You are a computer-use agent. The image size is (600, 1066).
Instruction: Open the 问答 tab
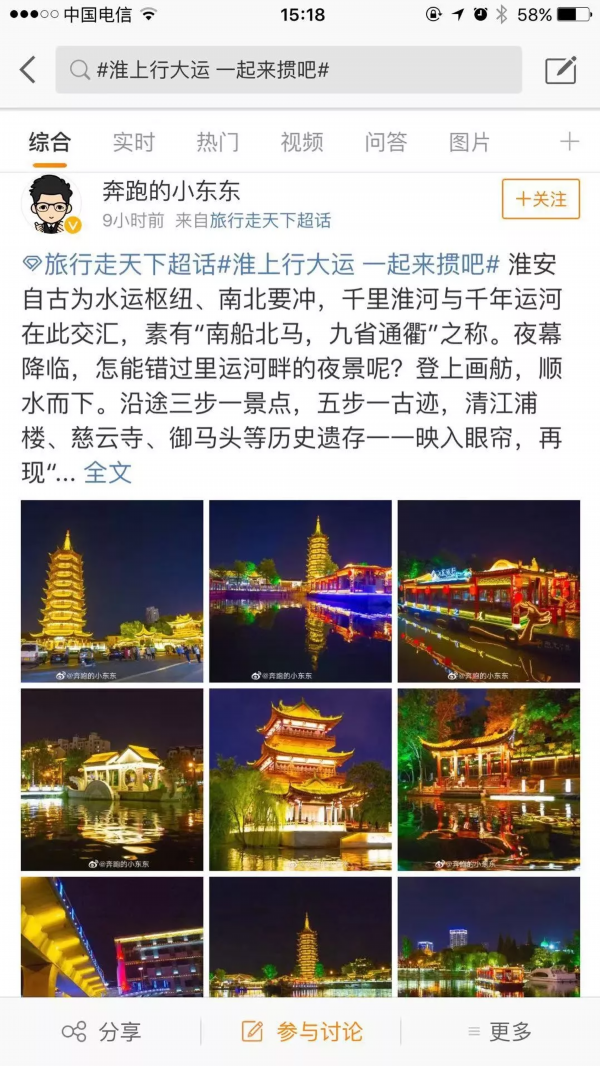coord(385,142)
